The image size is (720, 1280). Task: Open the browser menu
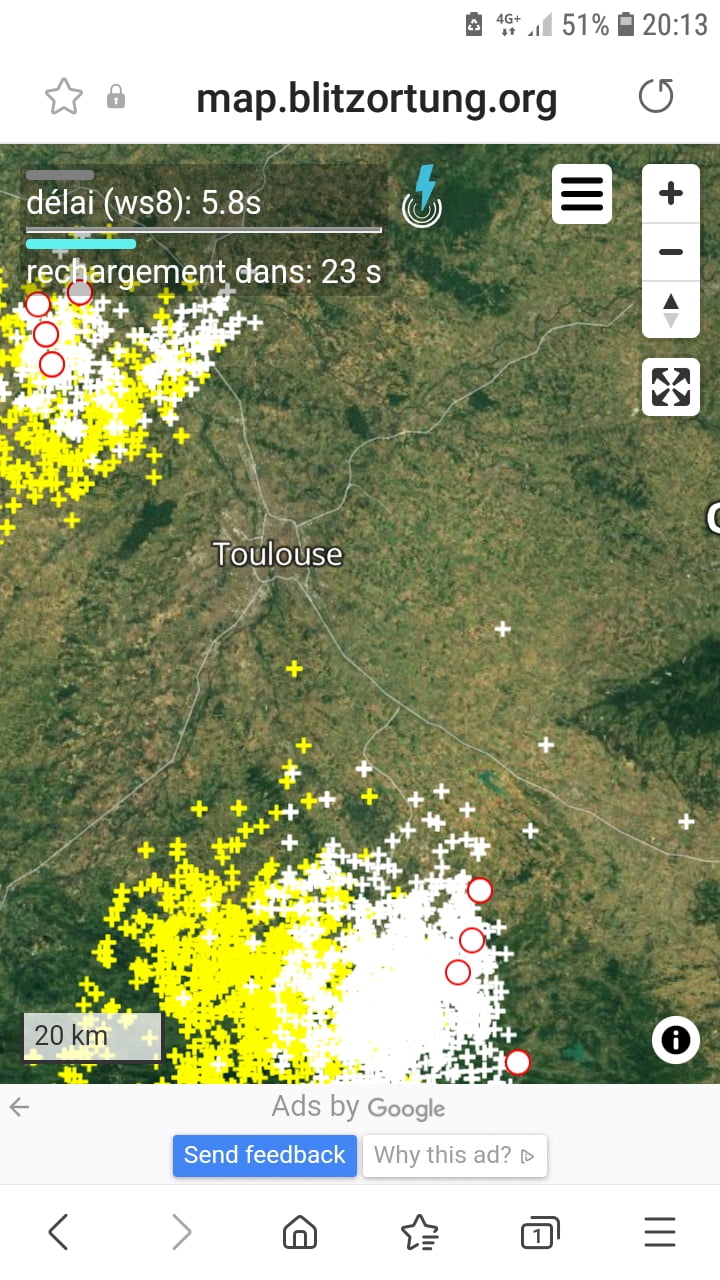coord(660,1233)
